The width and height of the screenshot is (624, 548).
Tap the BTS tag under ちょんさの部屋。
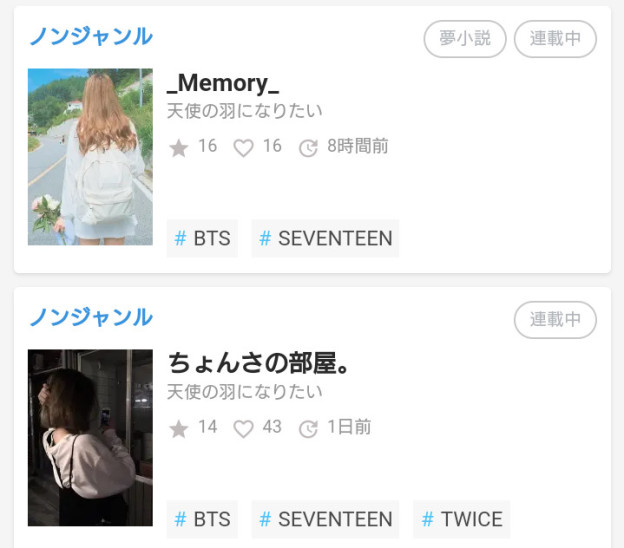pos(202,519)
